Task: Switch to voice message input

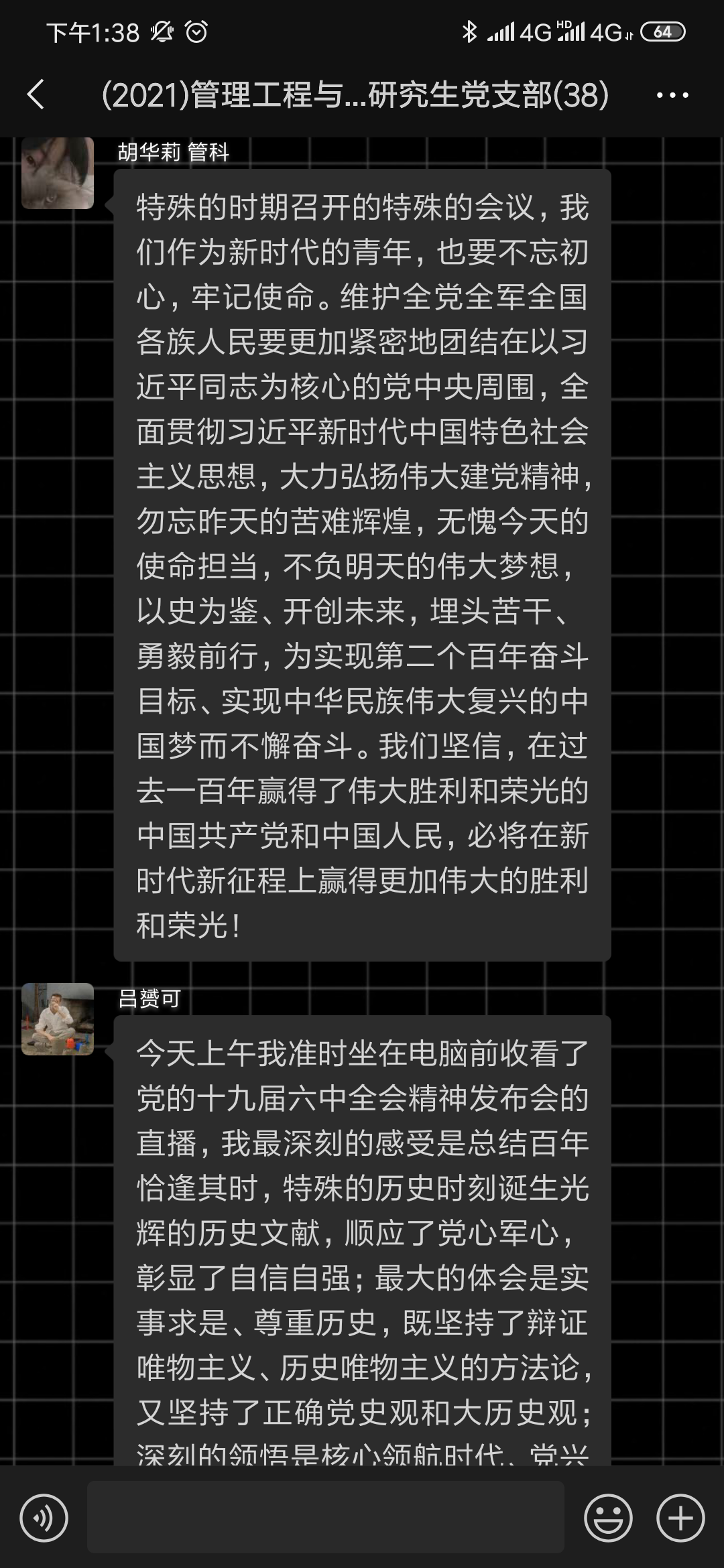Action: tap(44, 1518)
